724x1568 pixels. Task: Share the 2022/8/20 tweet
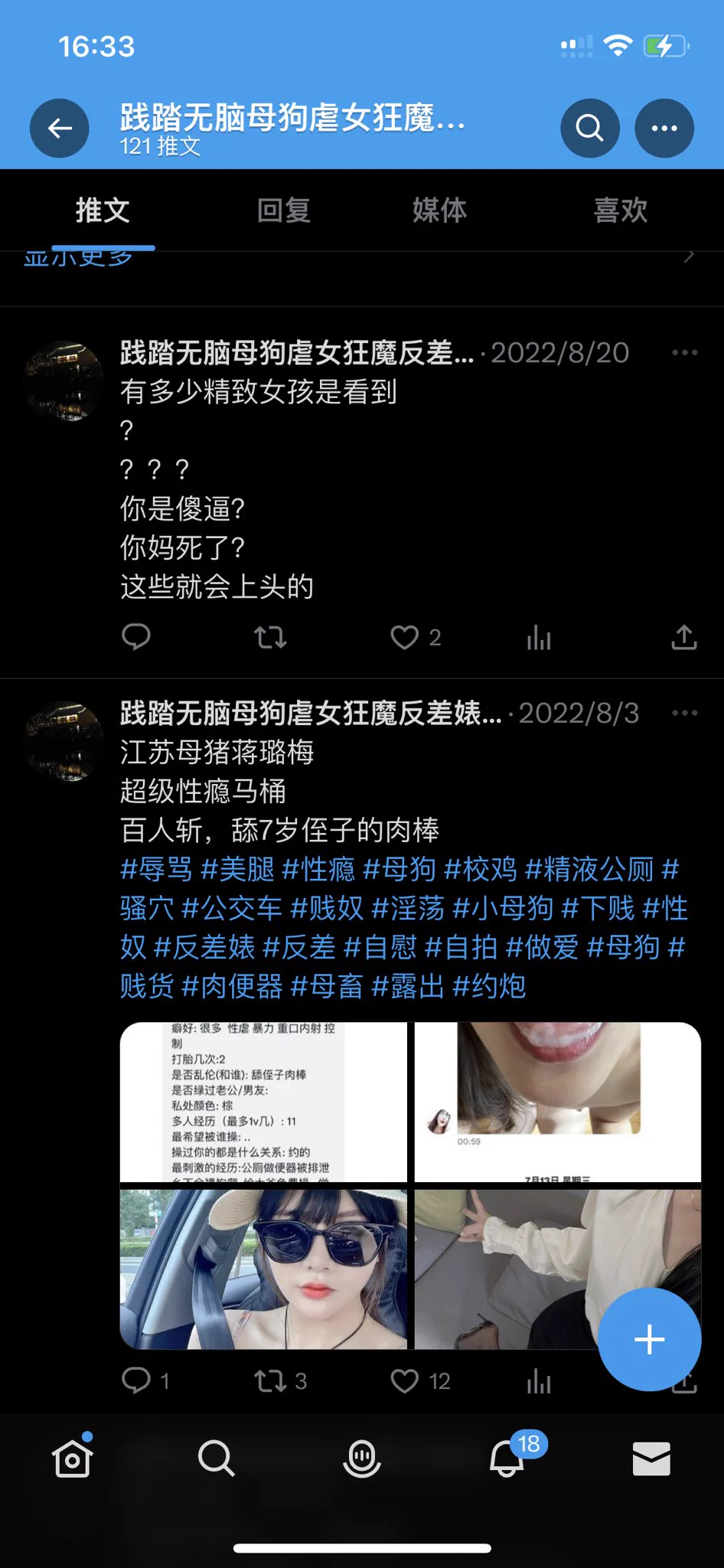point(683,637)
